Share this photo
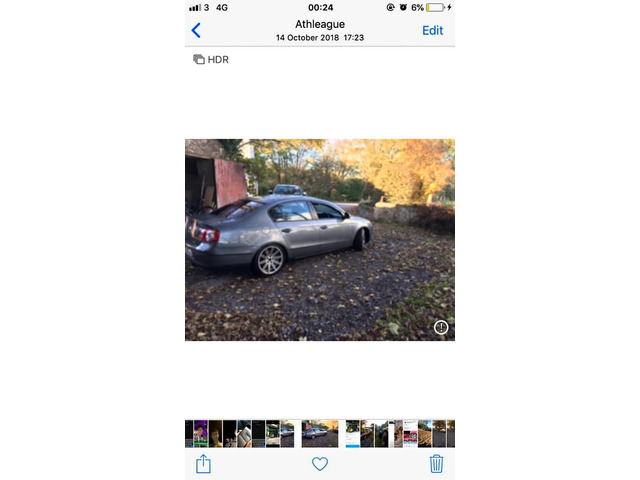 203,464
